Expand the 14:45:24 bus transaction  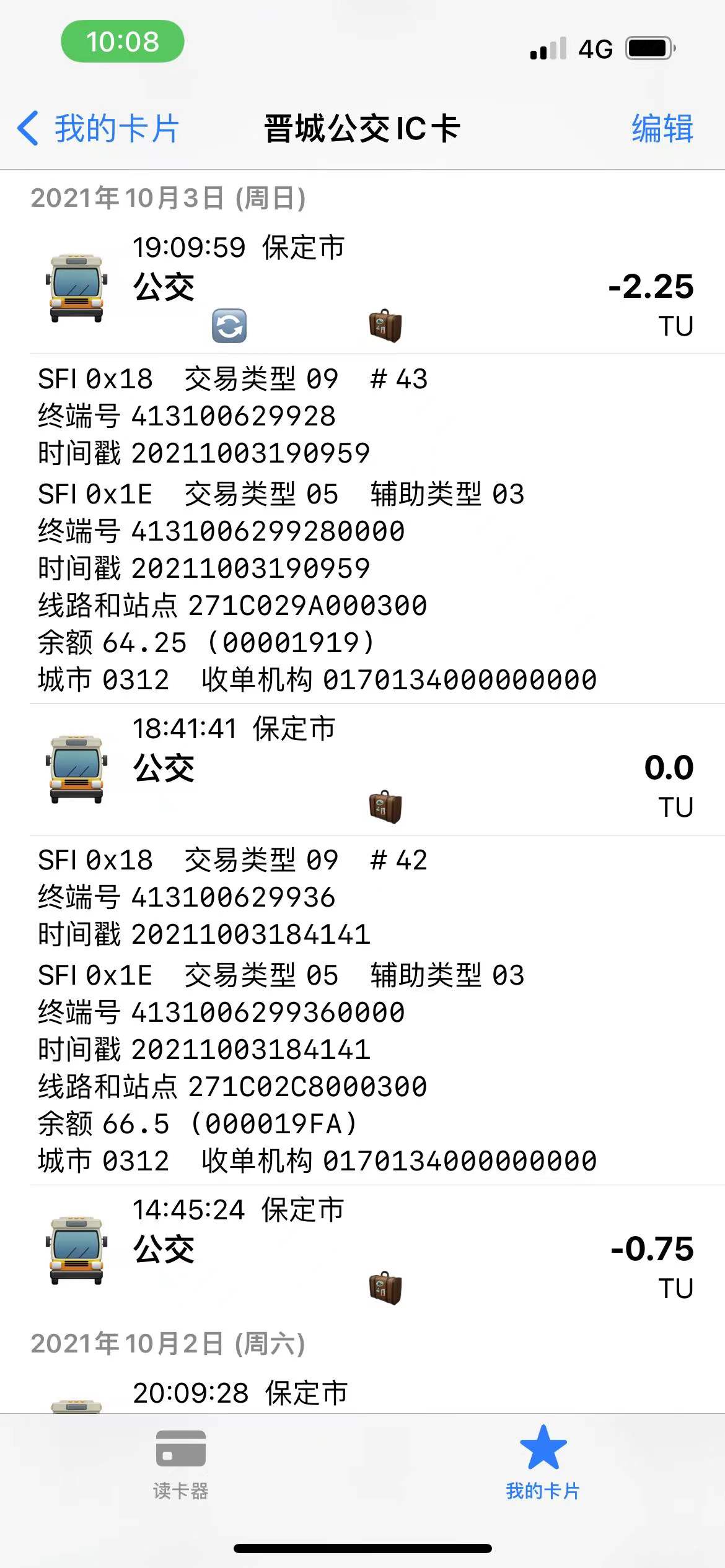coord(362,1249)
